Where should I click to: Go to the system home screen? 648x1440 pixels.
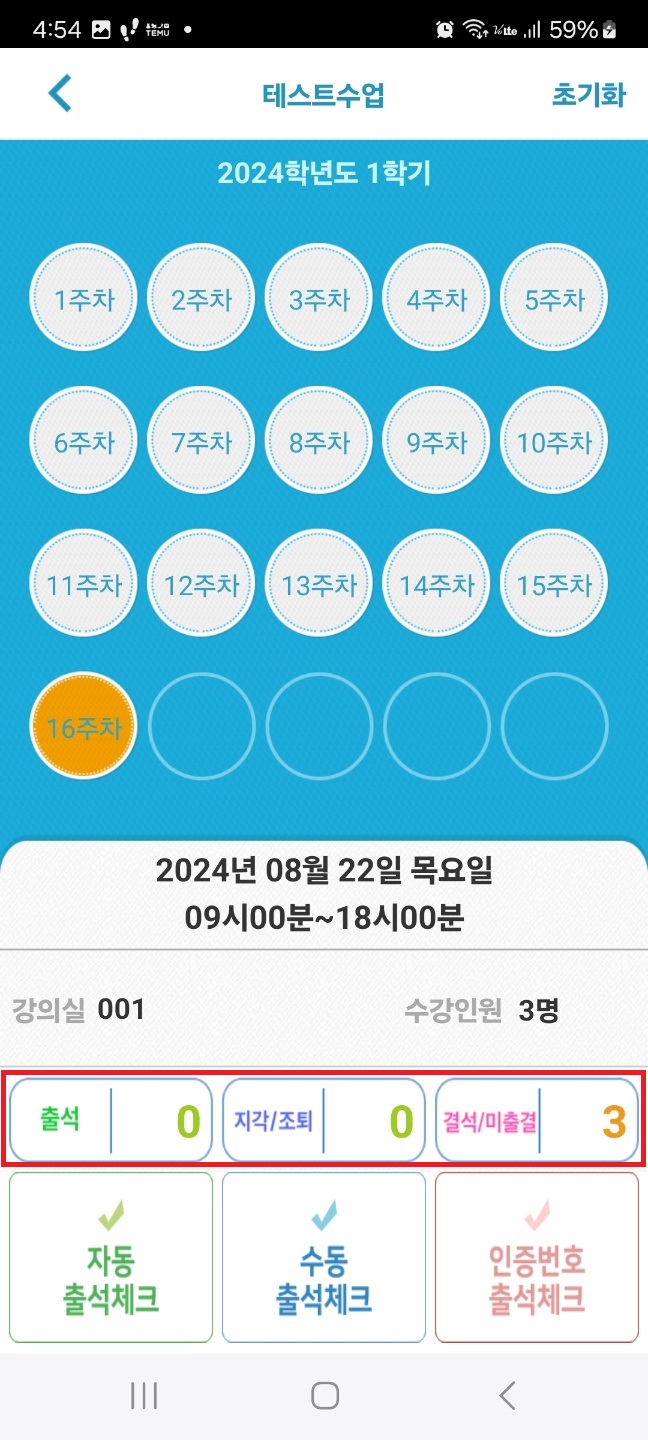point(324,1396)
